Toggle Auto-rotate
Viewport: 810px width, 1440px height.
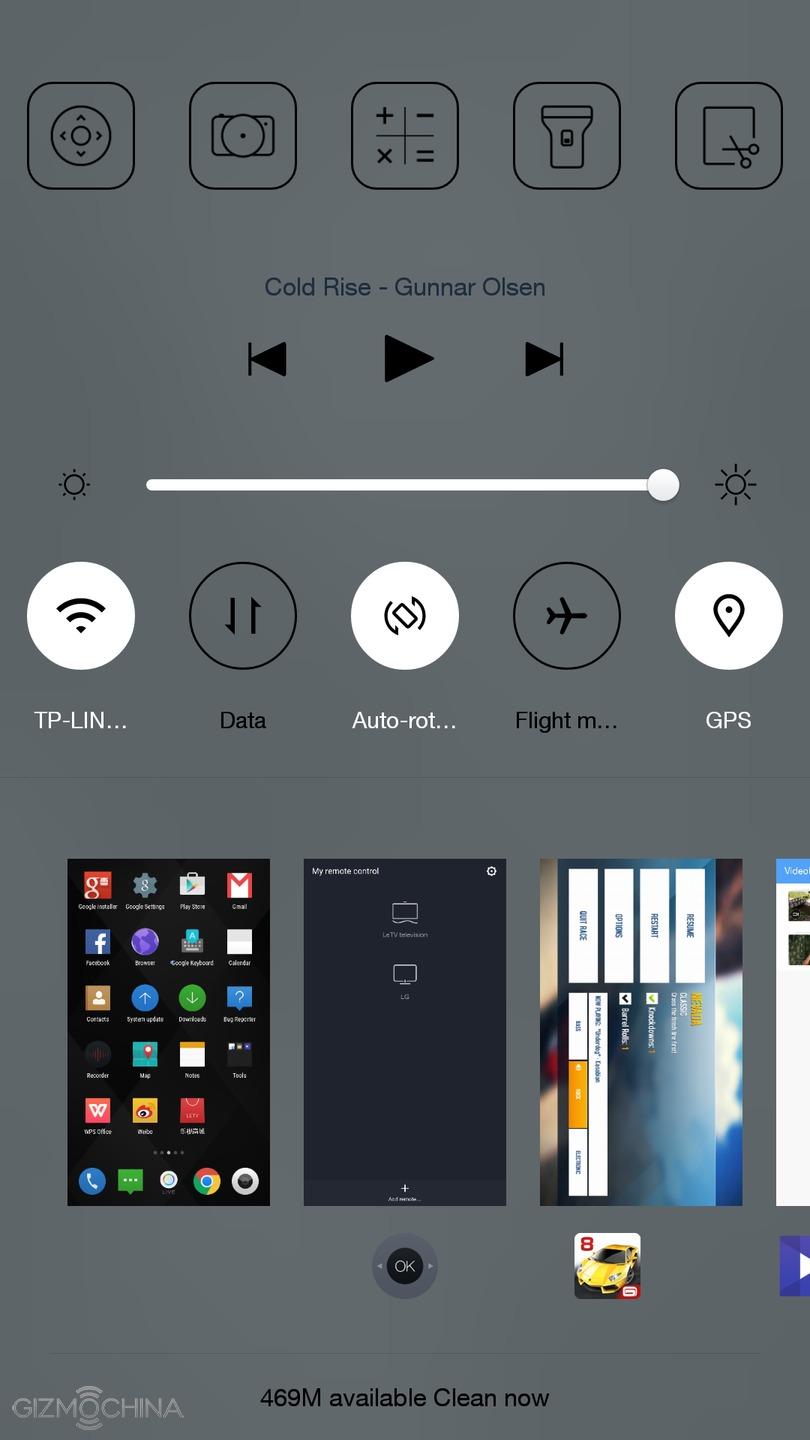(x=405, y=616)
